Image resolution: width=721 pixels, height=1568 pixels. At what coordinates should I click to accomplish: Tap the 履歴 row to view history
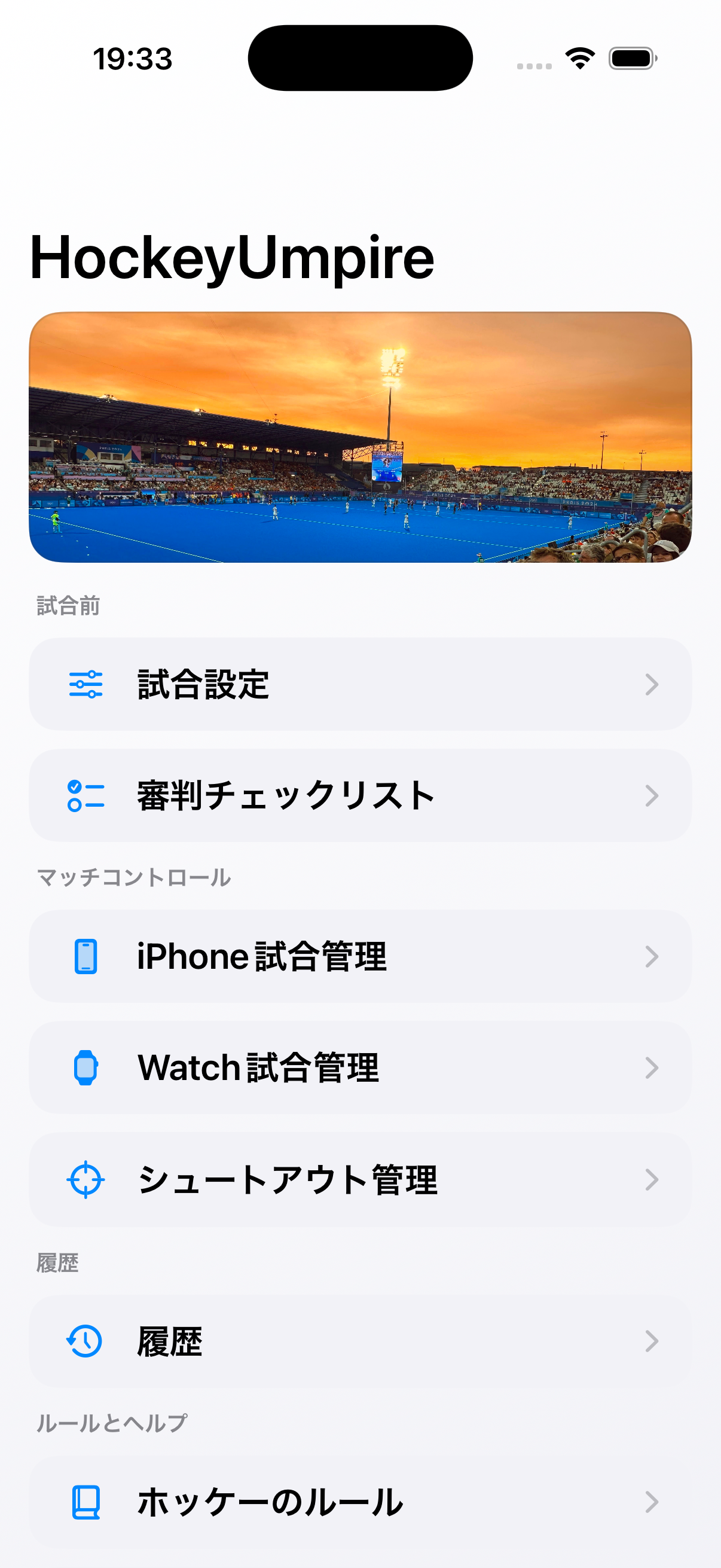point(360,1341)
